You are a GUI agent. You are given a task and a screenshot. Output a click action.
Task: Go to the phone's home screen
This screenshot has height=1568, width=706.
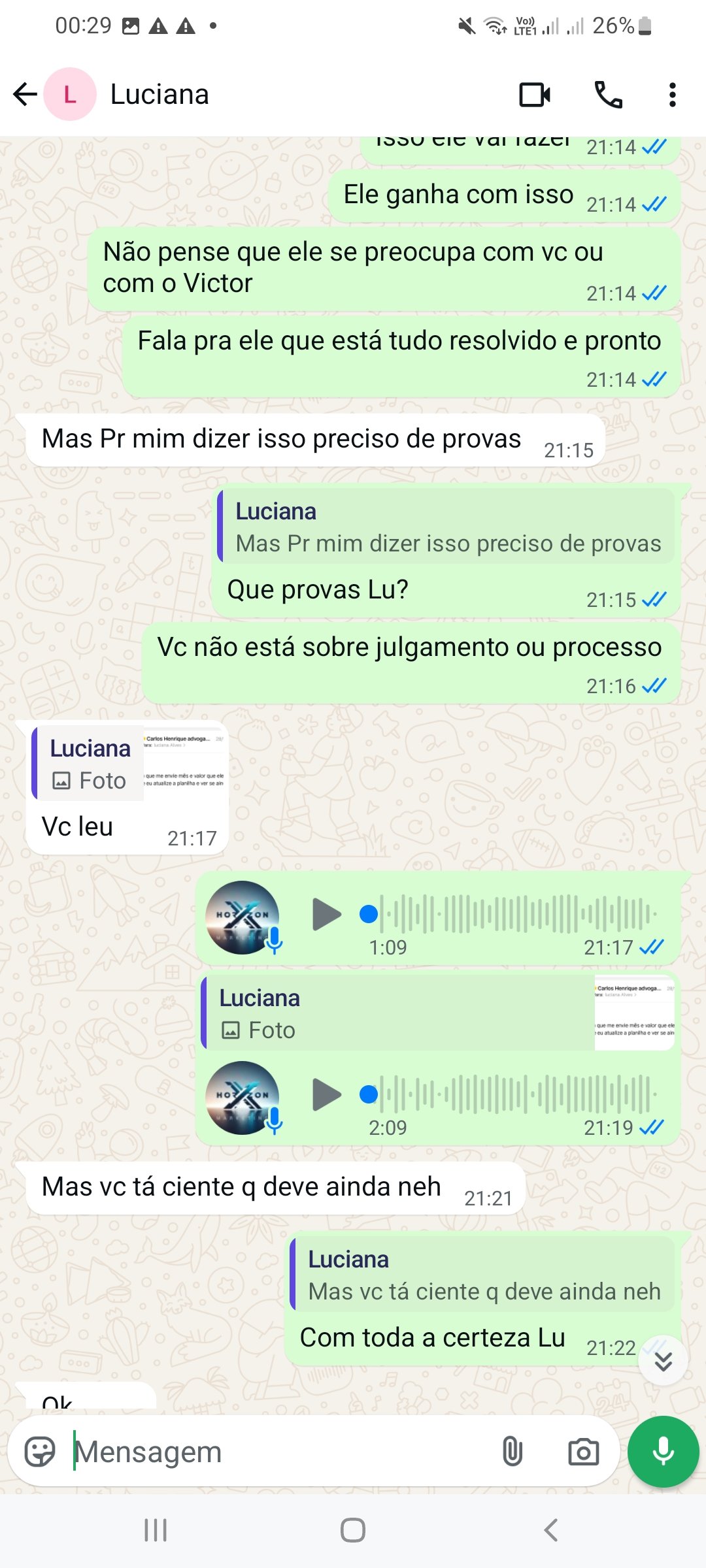[x=353, y=1530]
